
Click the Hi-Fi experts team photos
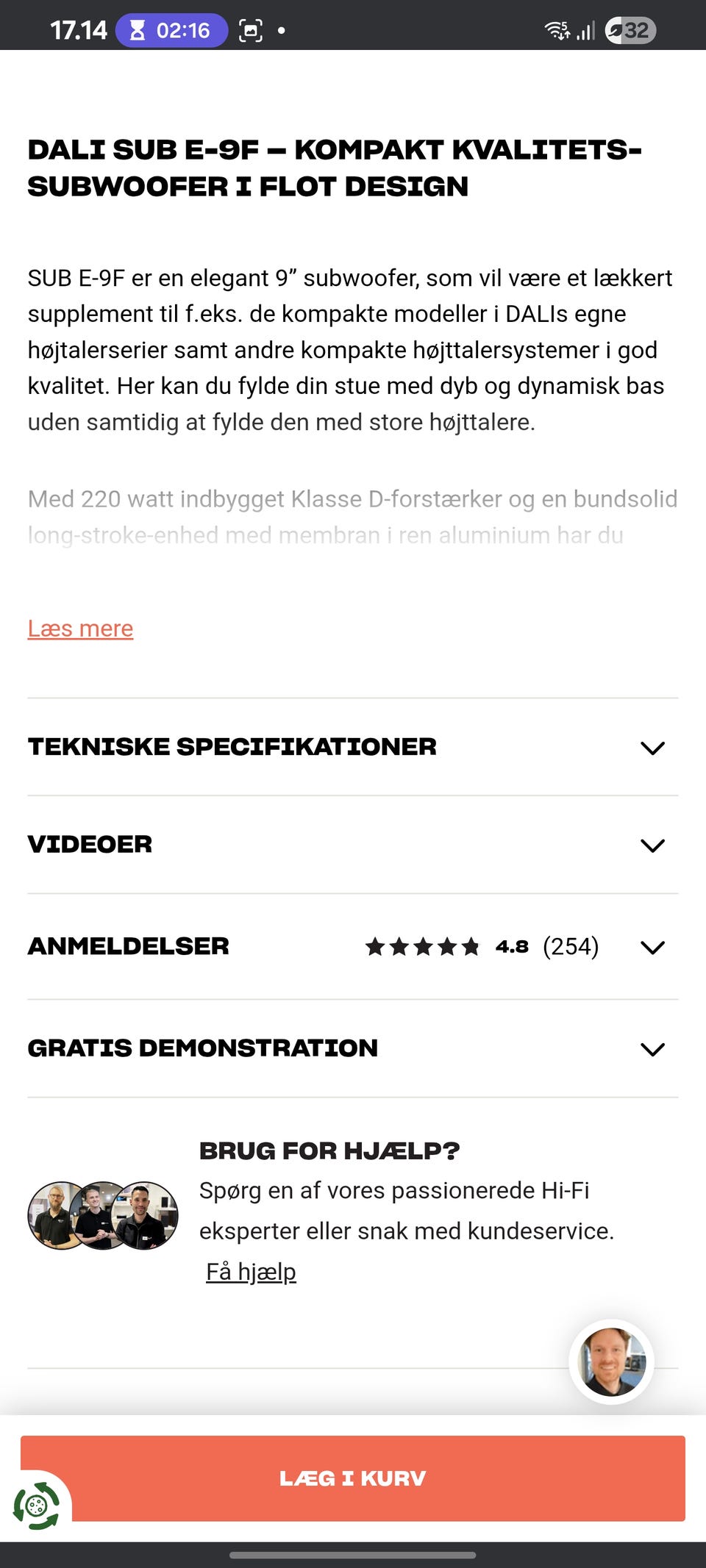[101, 1215]
